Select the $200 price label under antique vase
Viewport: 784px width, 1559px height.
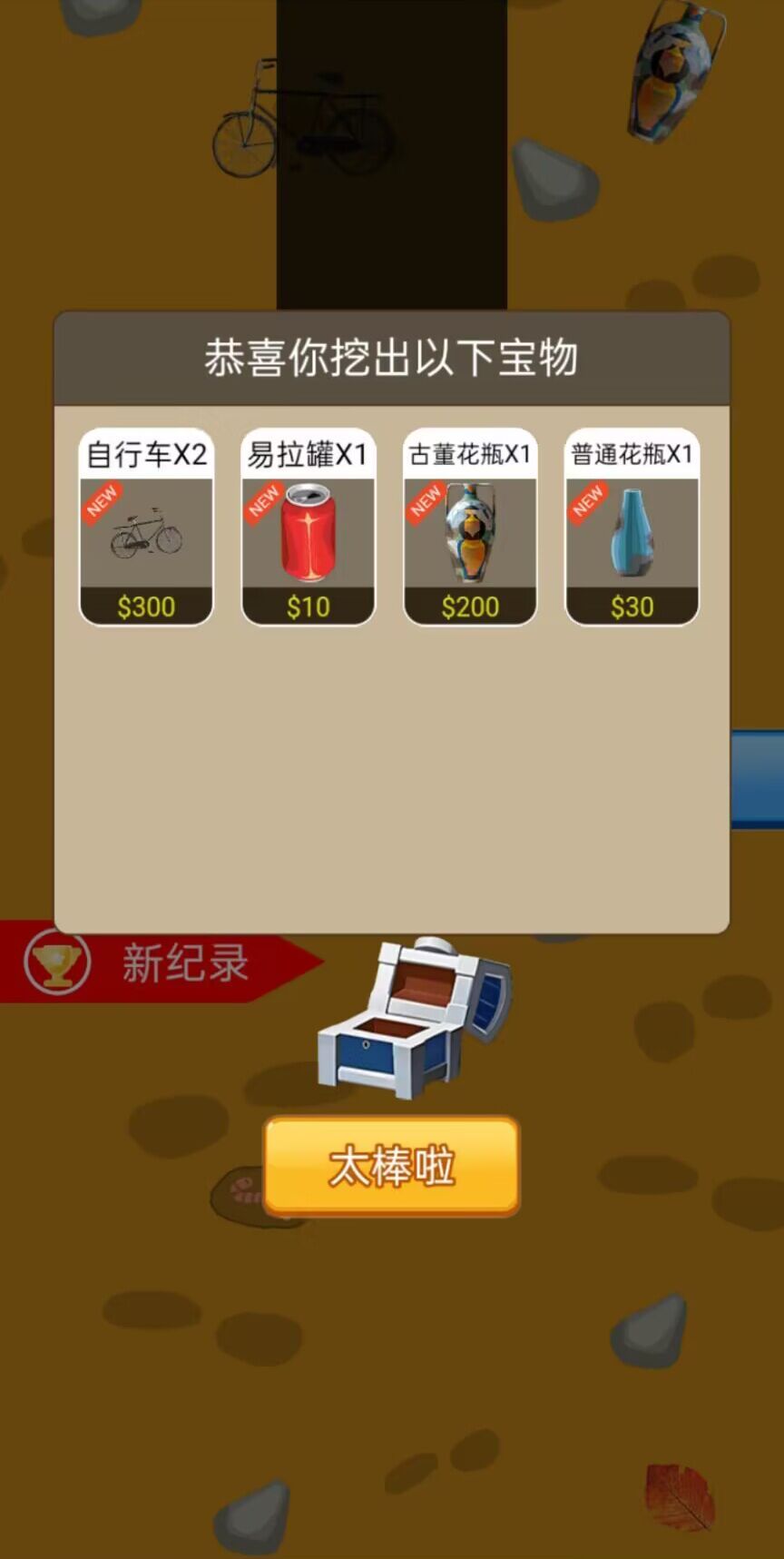coord(470,606)
